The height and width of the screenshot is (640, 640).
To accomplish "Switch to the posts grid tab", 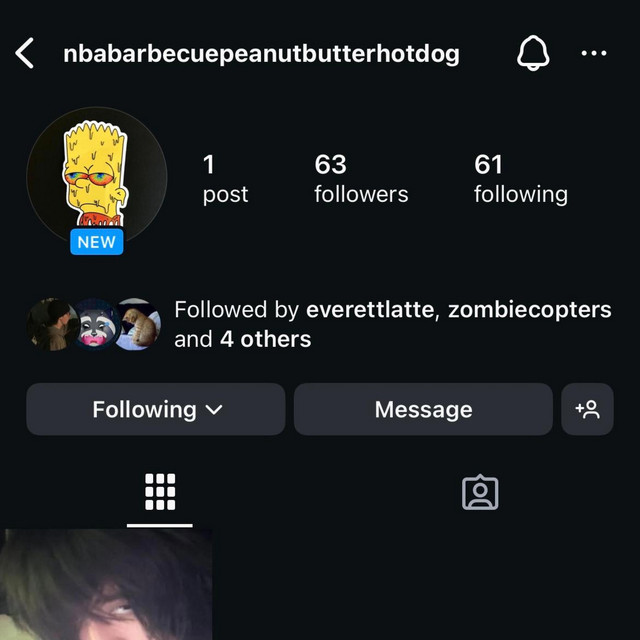I will coord(160,492).
